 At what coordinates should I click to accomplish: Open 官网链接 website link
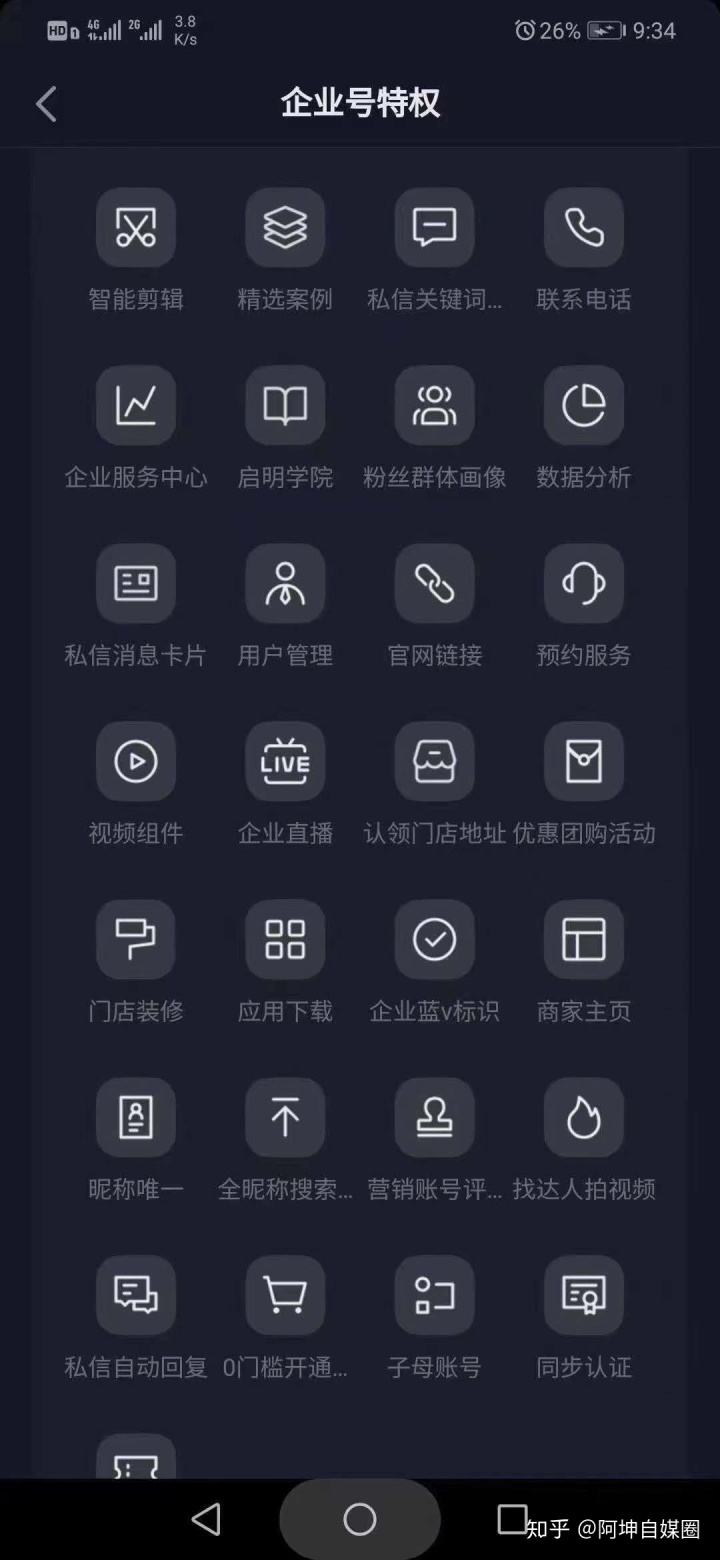tap(435, 584)
